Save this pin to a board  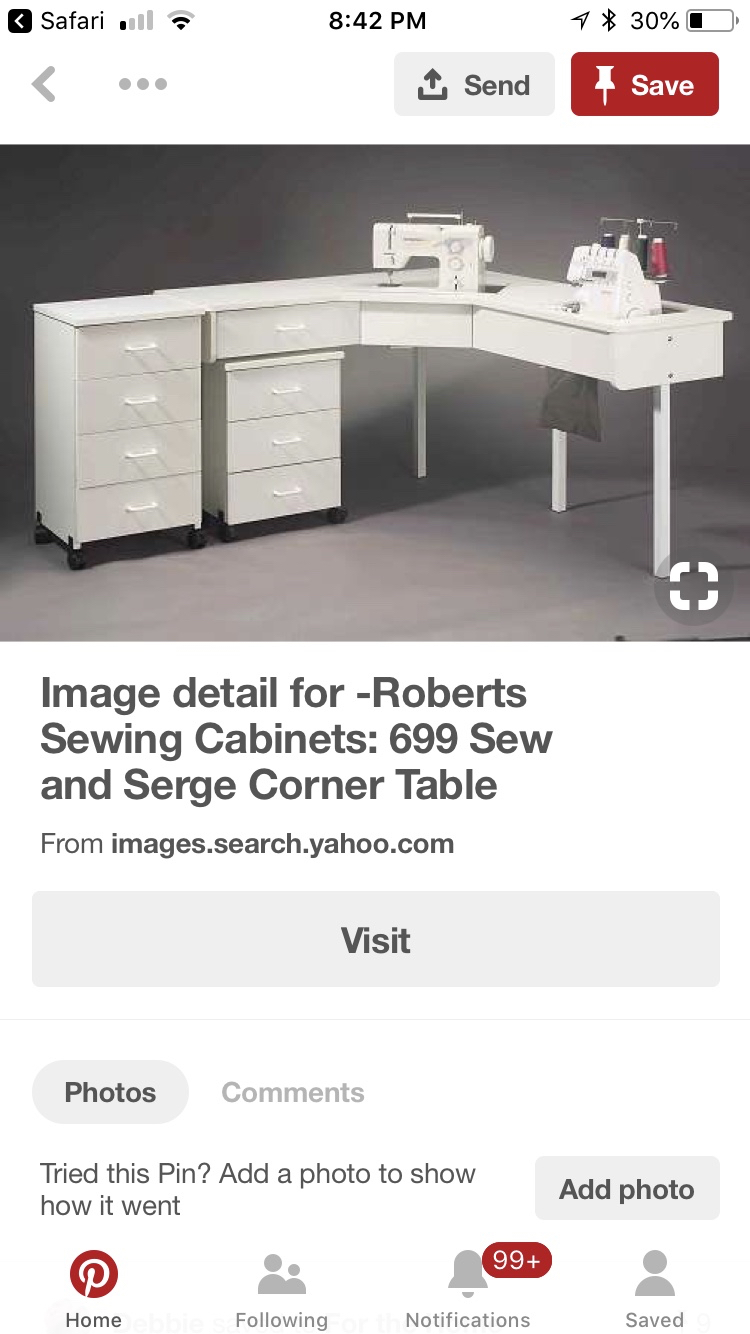[644, 85]
